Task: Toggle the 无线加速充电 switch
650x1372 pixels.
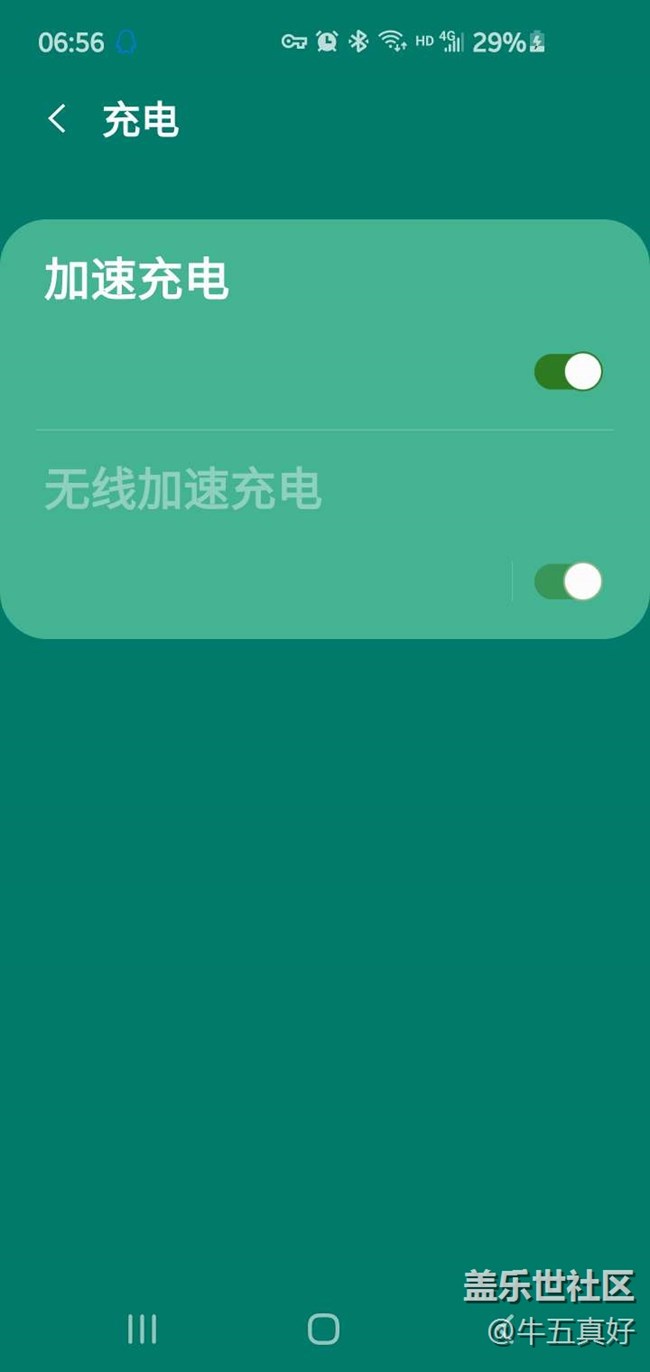Action: 568,581
